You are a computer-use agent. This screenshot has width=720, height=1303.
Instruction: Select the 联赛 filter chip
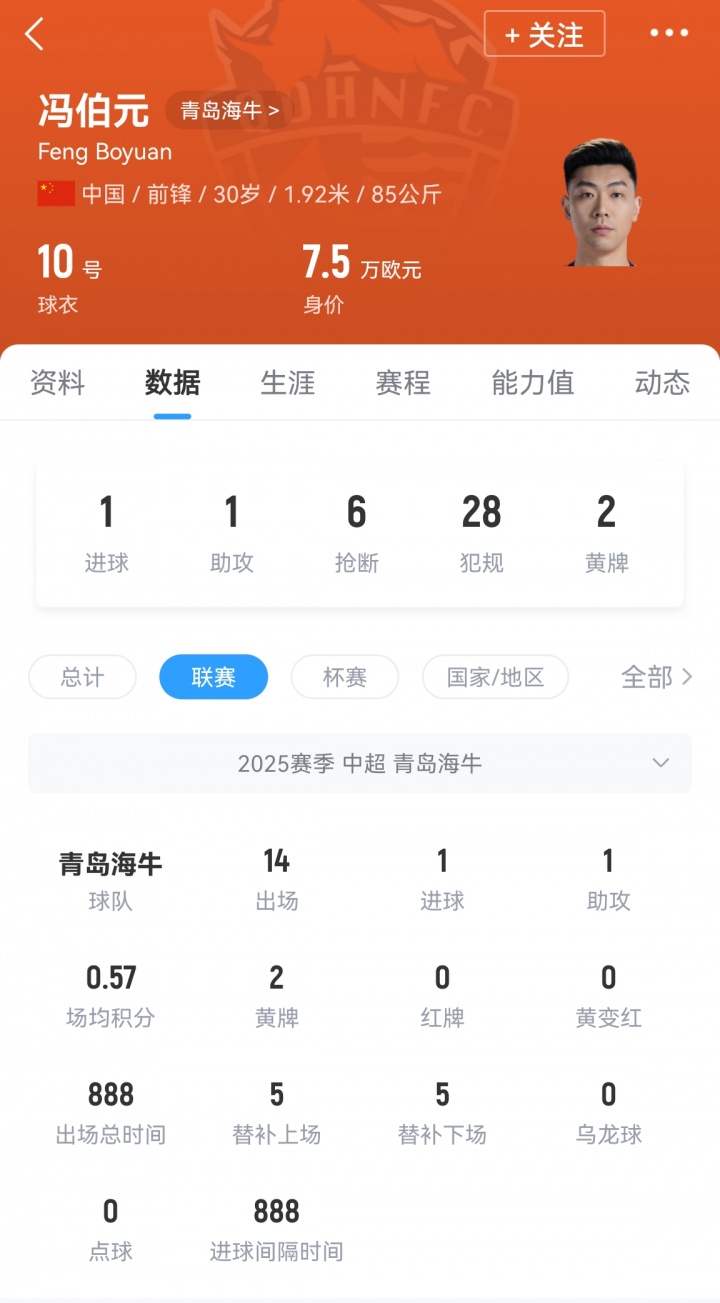213,677
